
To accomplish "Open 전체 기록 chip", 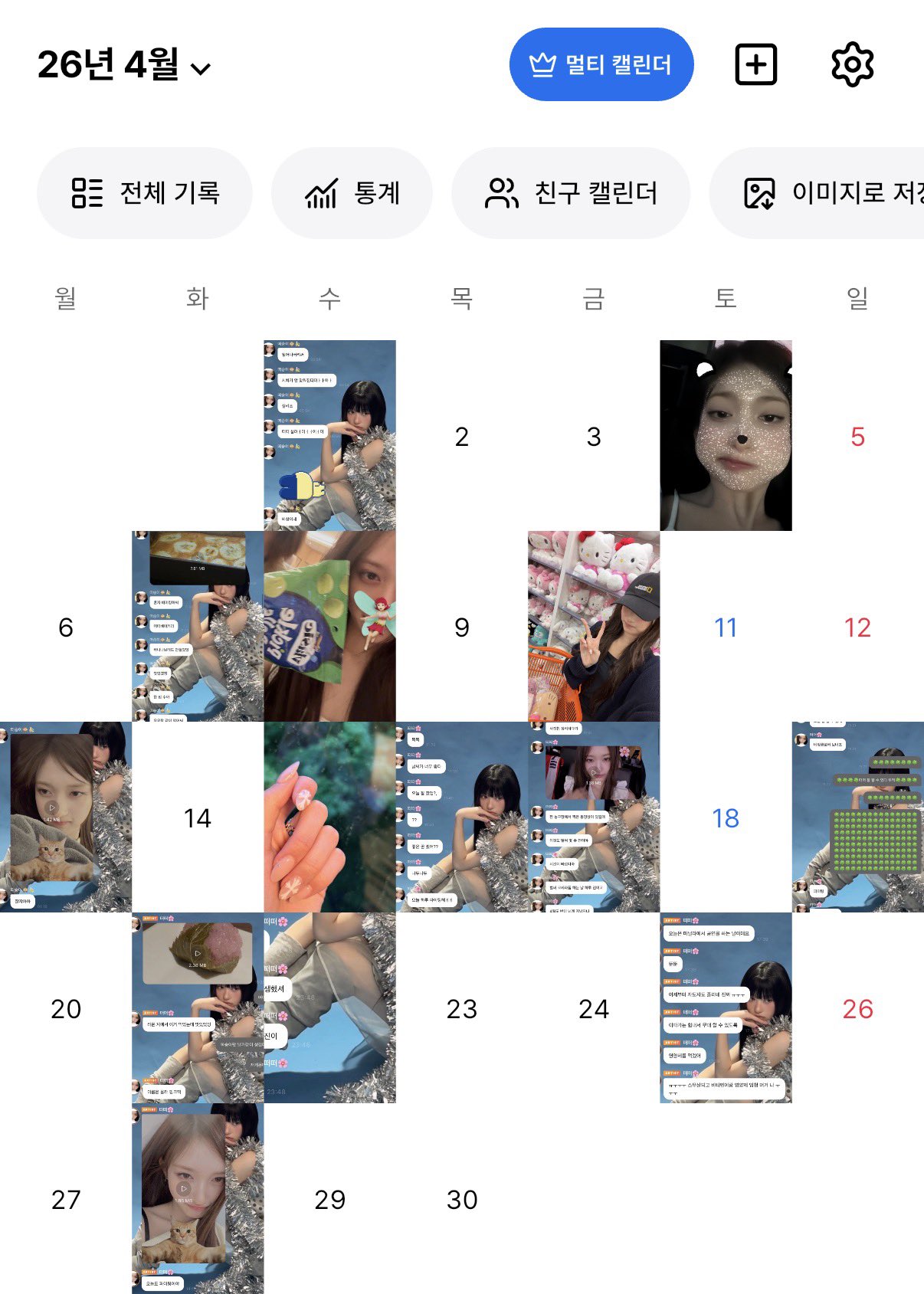I will (145, 193).
